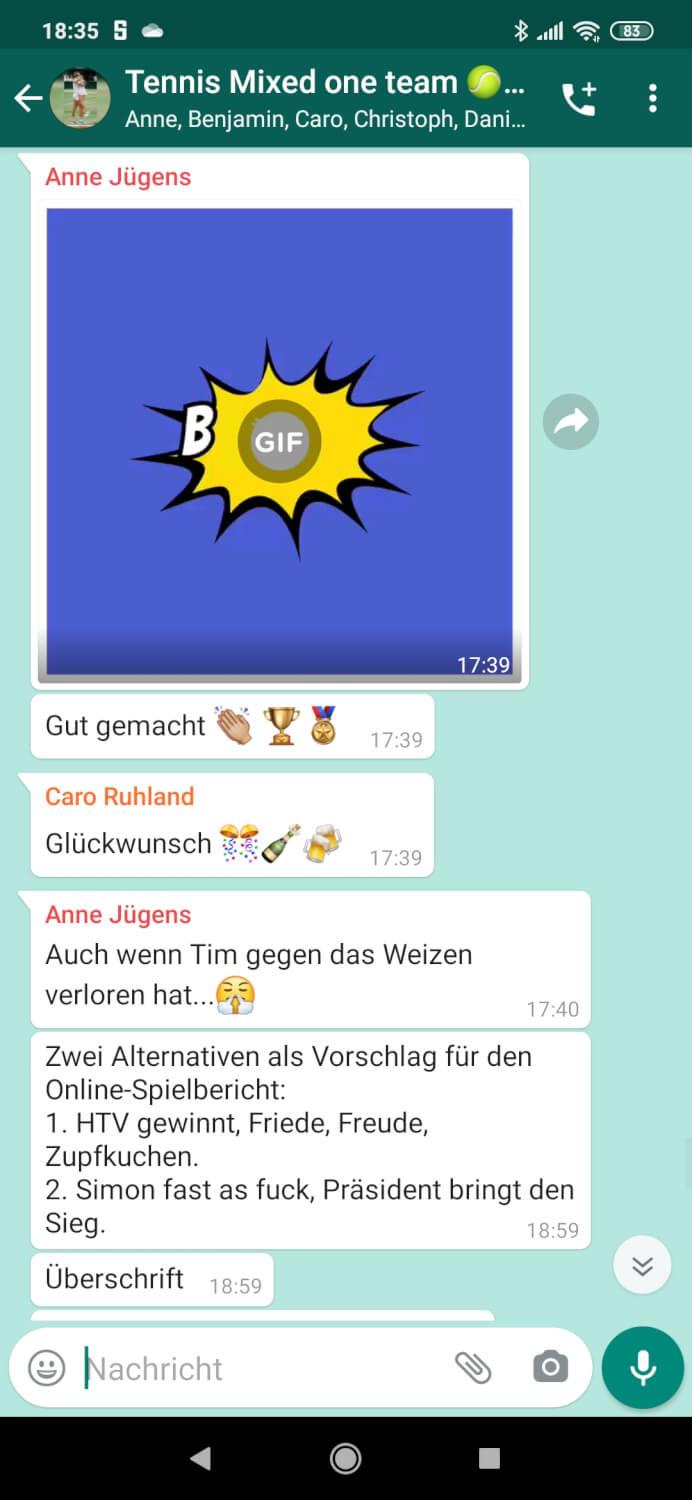Attach a file with the paperclip
Image resolution: width=692 pixels, height=1500 pixels.
tap(473, 1367)
